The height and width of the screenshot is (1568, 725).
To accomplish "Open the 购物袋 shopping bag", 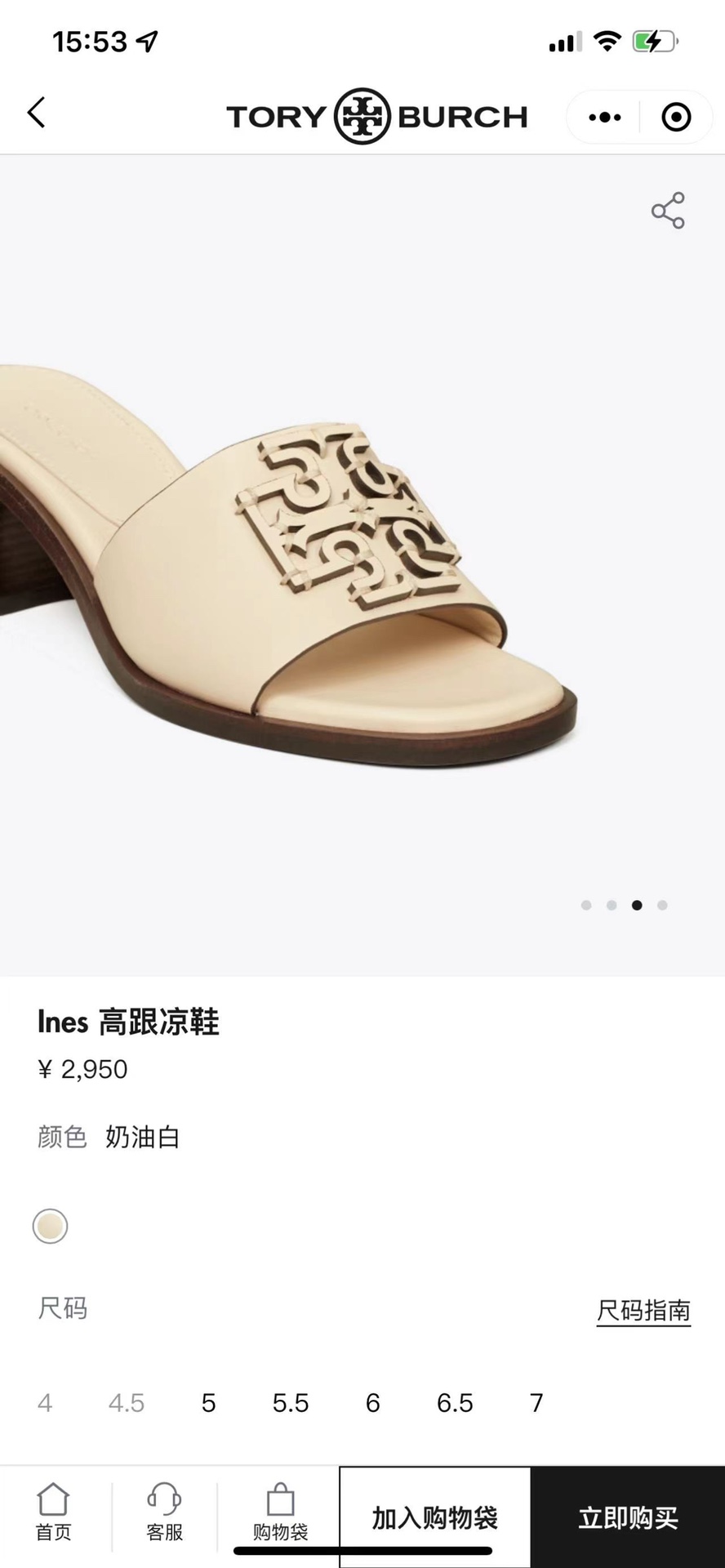I will (280, 1512).
